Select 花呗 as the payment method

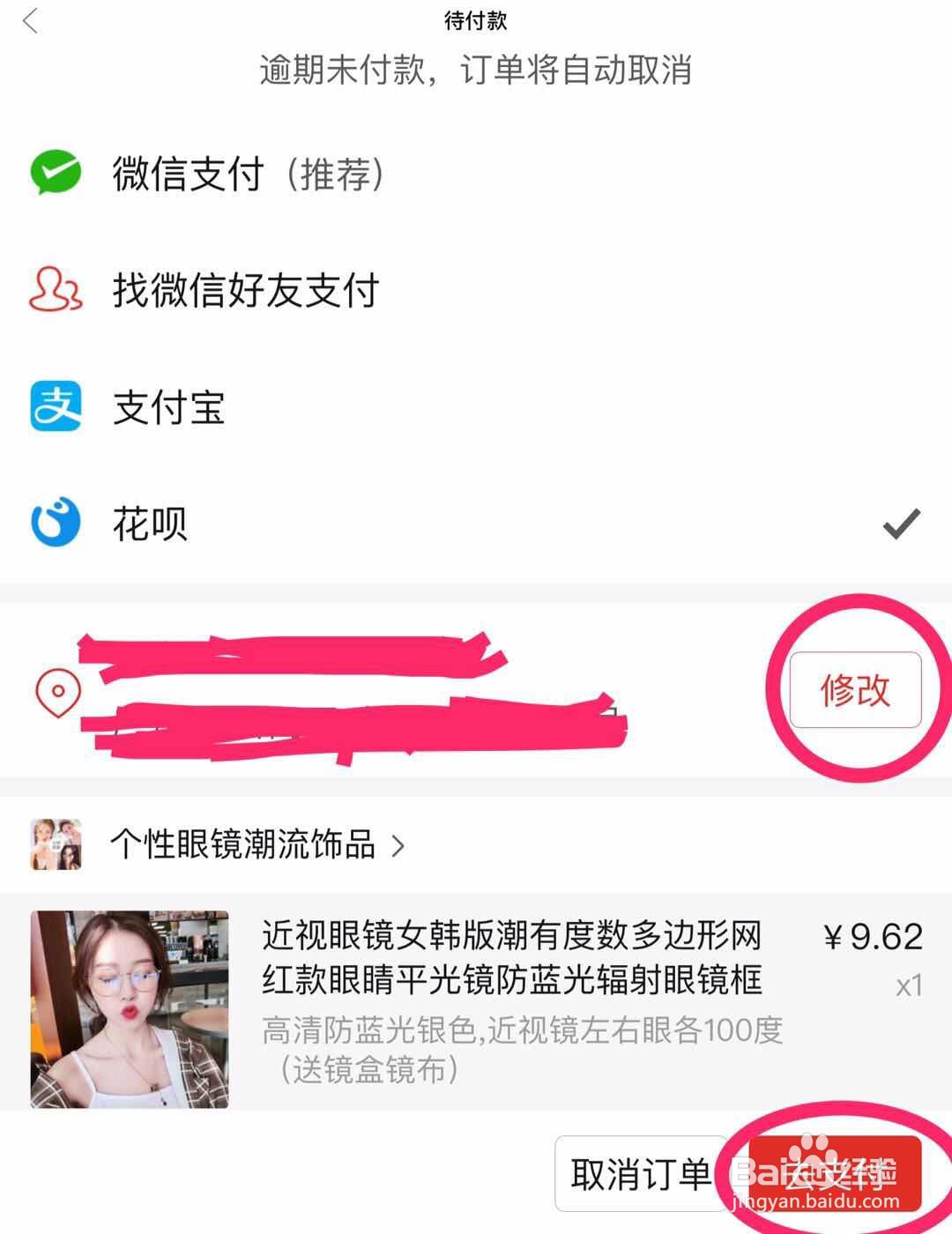click(150, 524)
